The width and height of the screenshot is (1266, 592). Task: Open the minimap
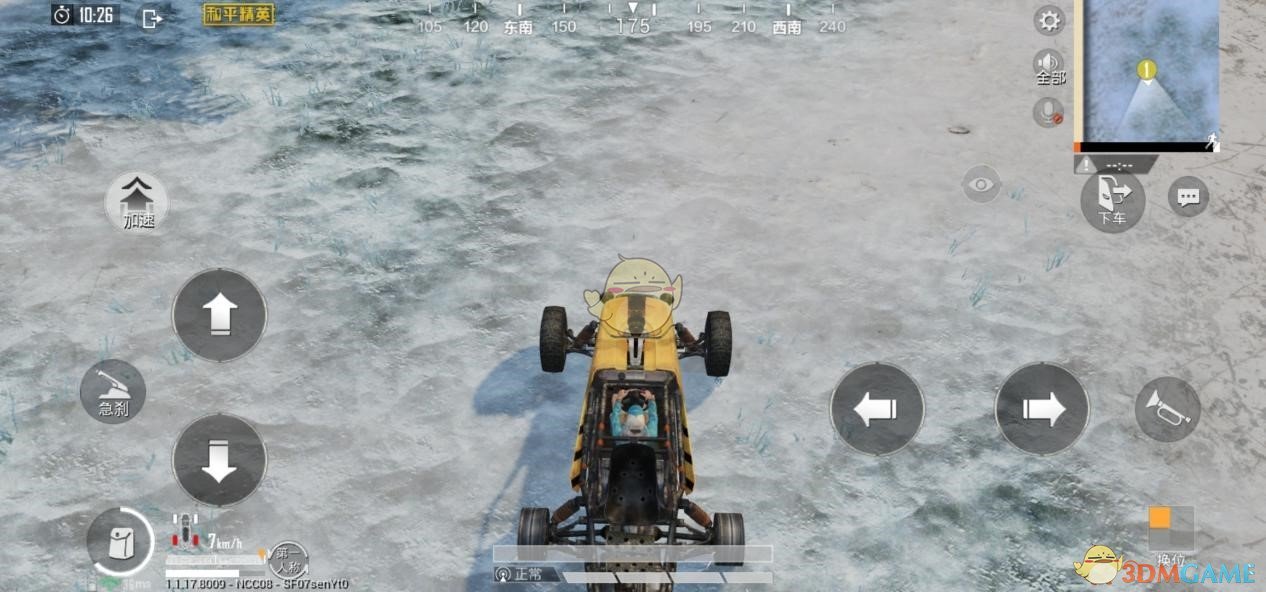(1148, 72)
